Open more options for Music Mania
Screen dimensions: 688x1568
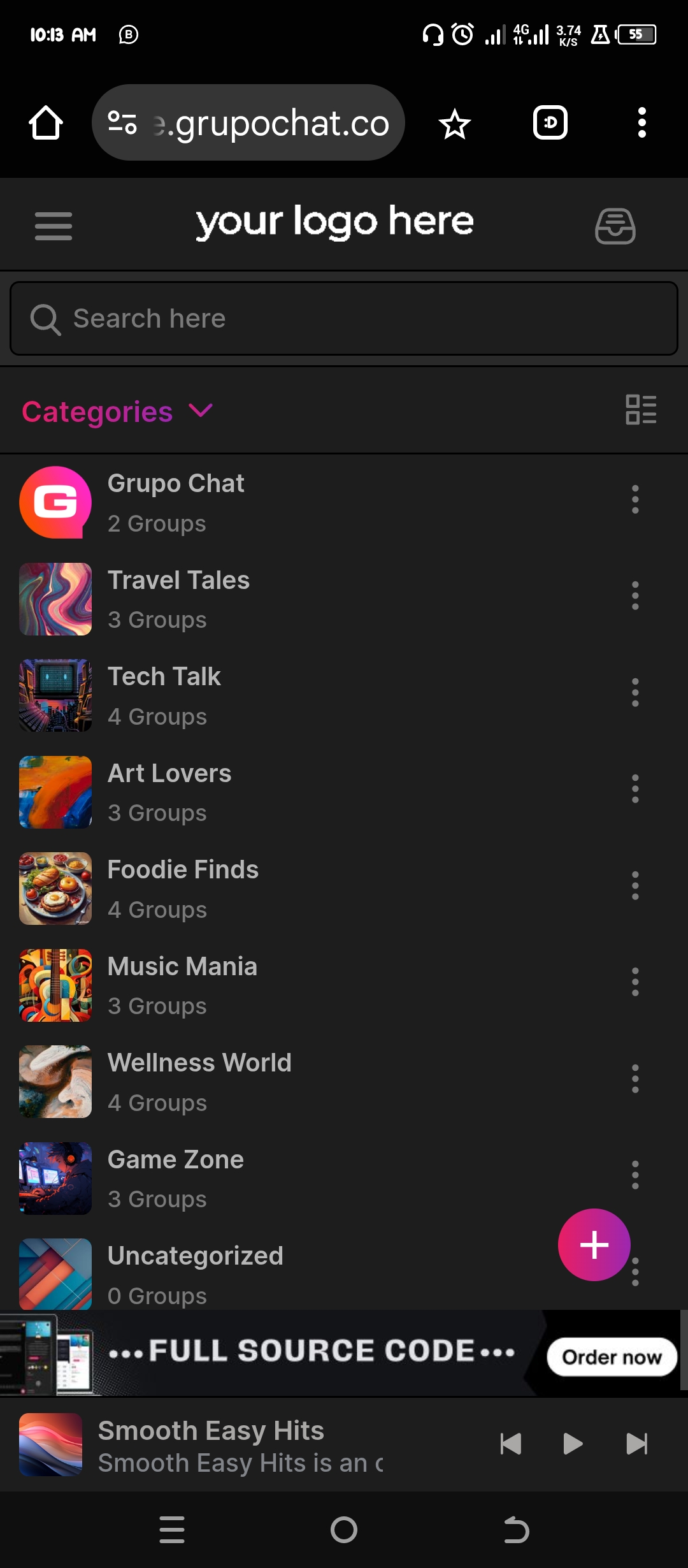pyautogui.click(x=635, y=982)
